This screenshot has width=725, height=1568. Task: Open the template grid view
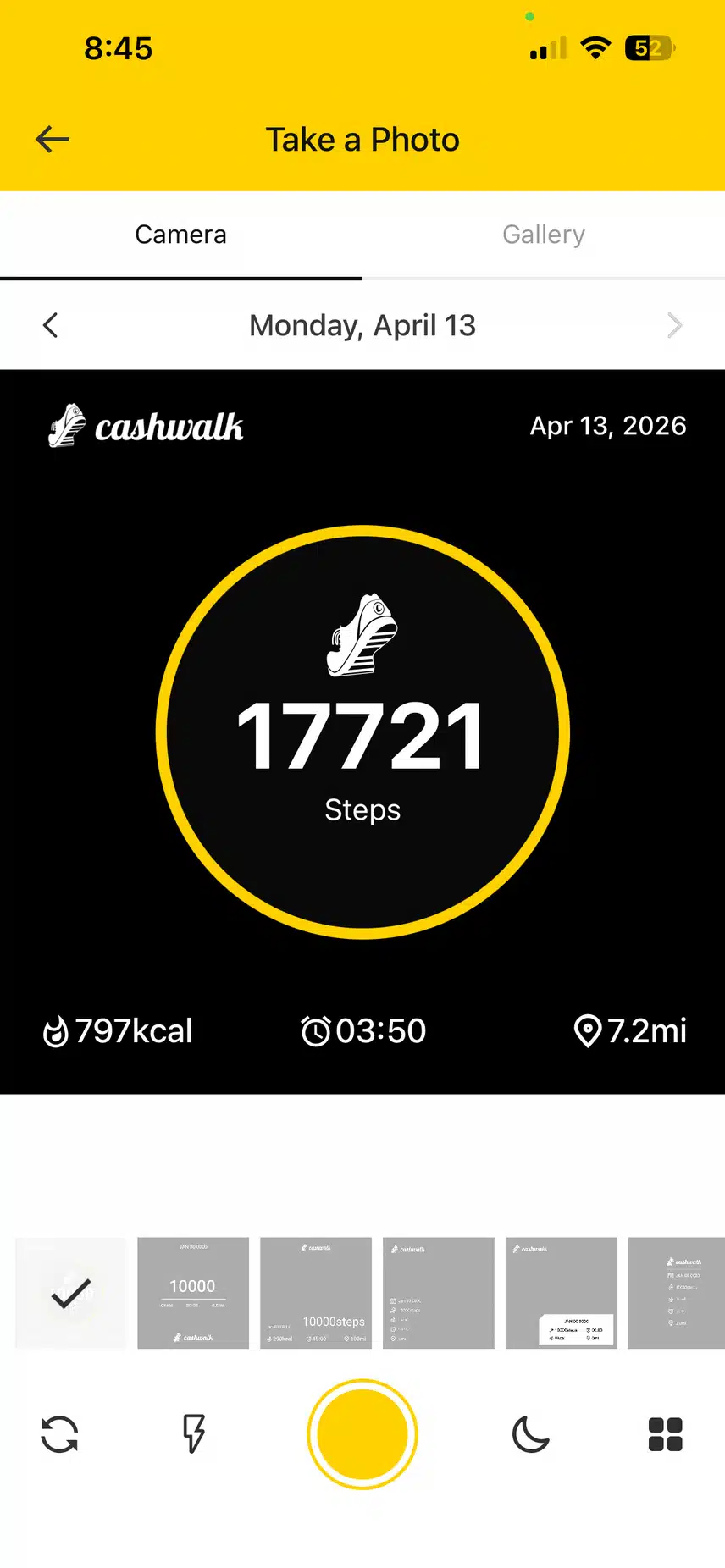point(665,1434)
